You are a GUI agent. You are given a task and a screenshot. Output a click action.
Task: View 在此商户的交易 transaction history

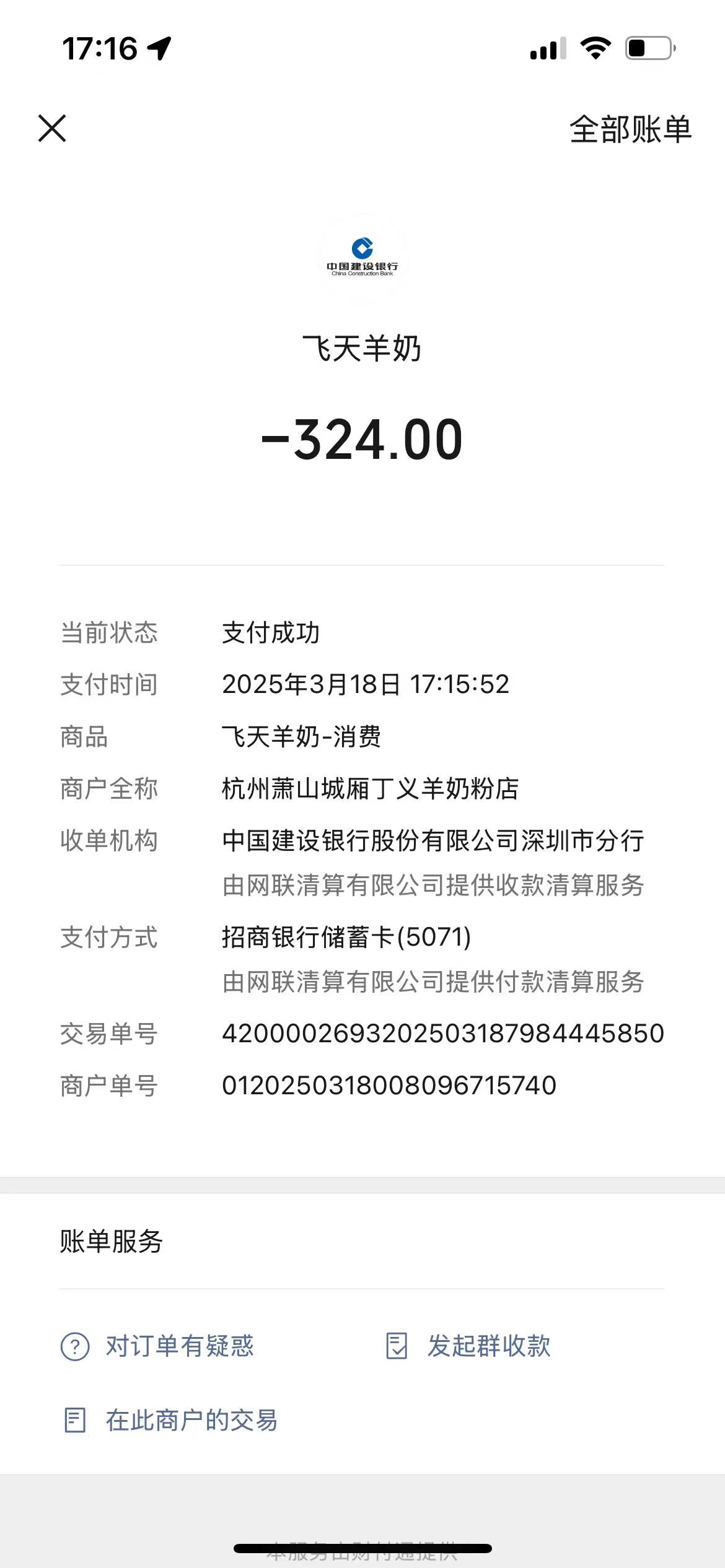point(171,1421)
